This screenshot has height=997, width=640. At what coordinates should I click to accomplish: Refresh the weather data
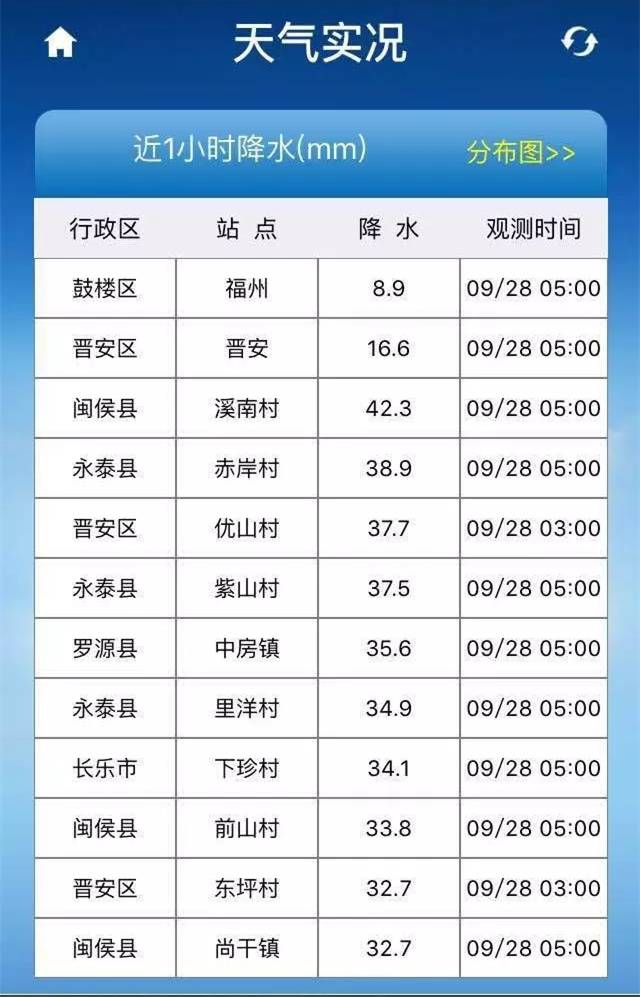click(579, 43)
